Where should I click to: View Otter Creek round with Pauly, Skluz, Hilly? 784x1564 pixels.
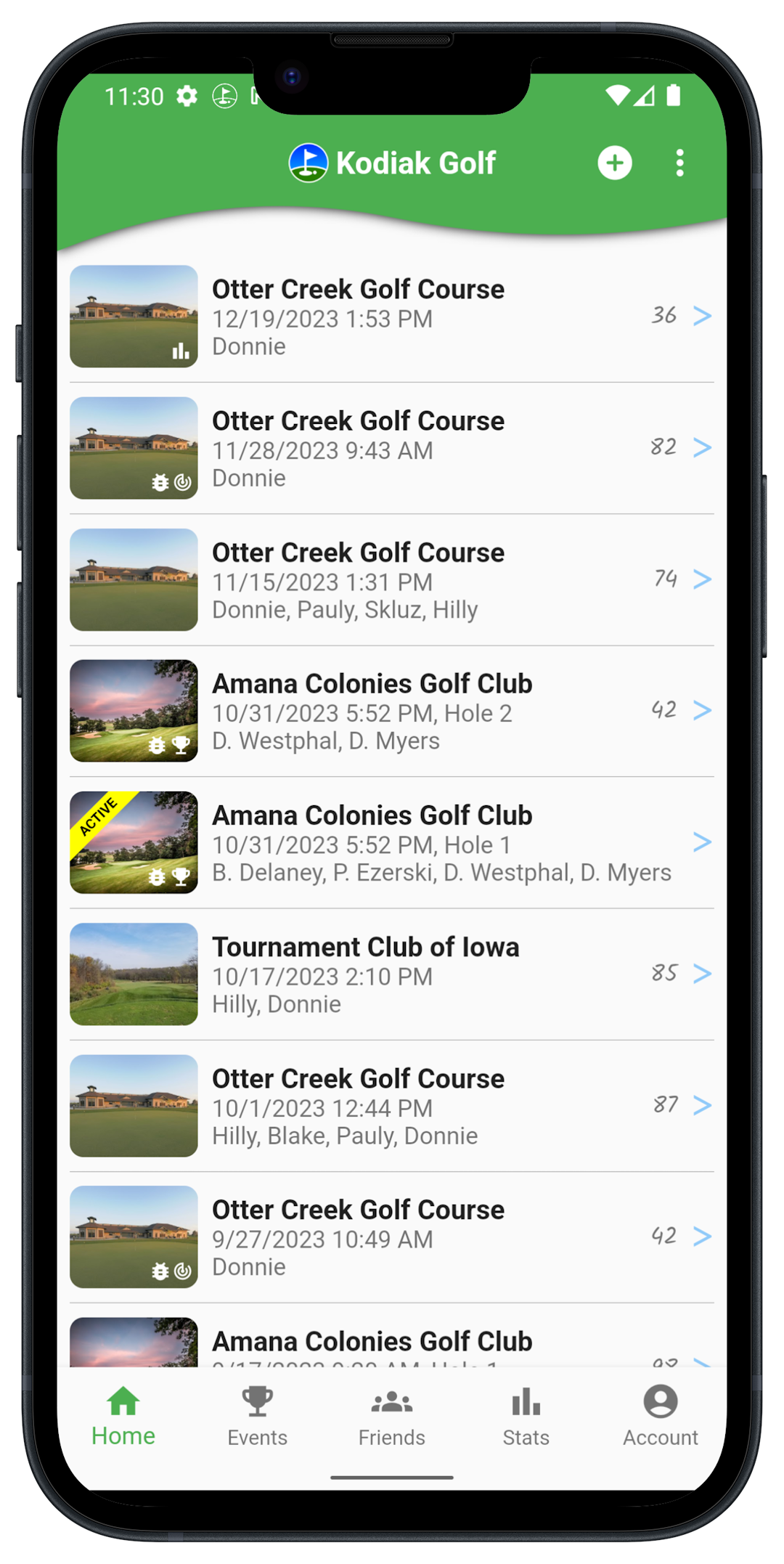[x=392, y=580]
